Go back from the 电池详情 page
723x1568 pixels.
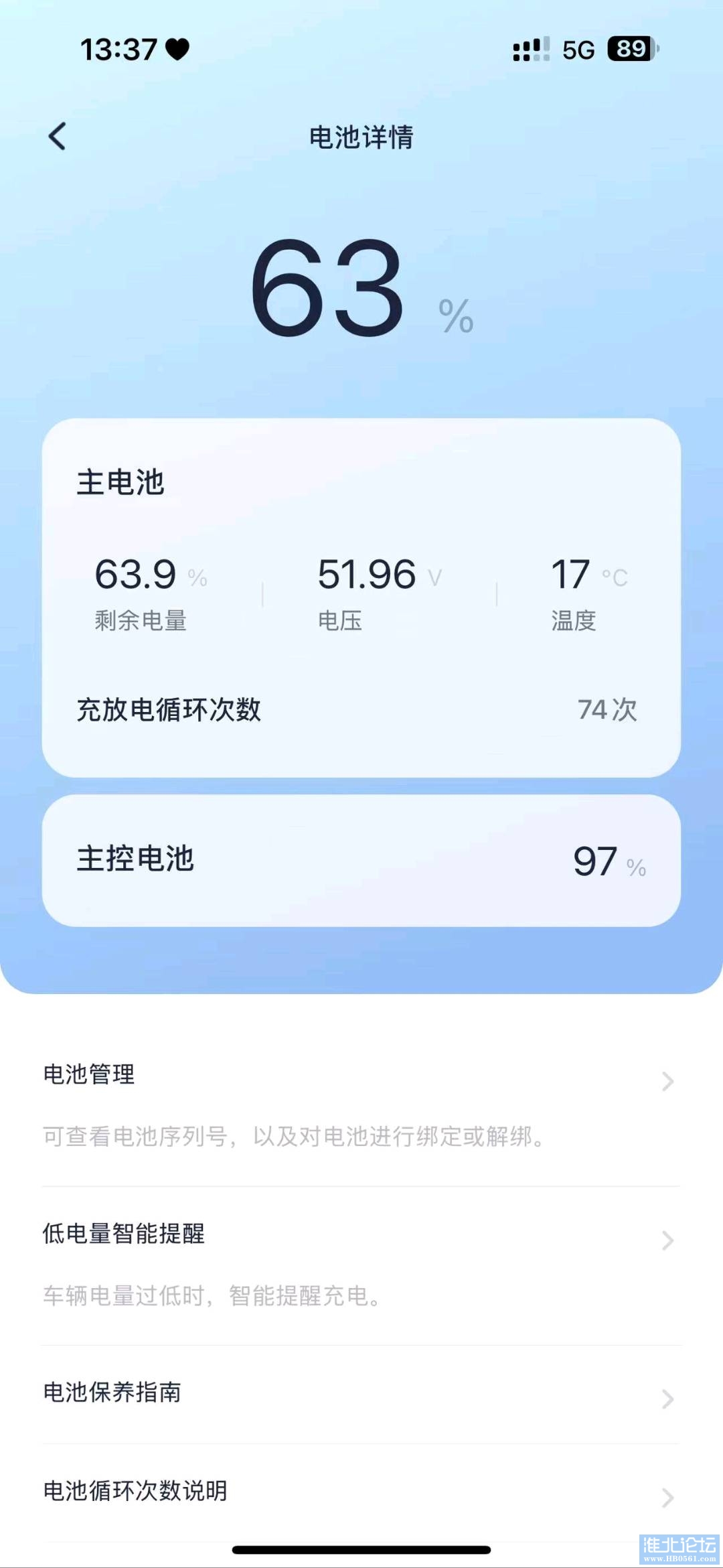pyautogui.click(x=58, y=137)
